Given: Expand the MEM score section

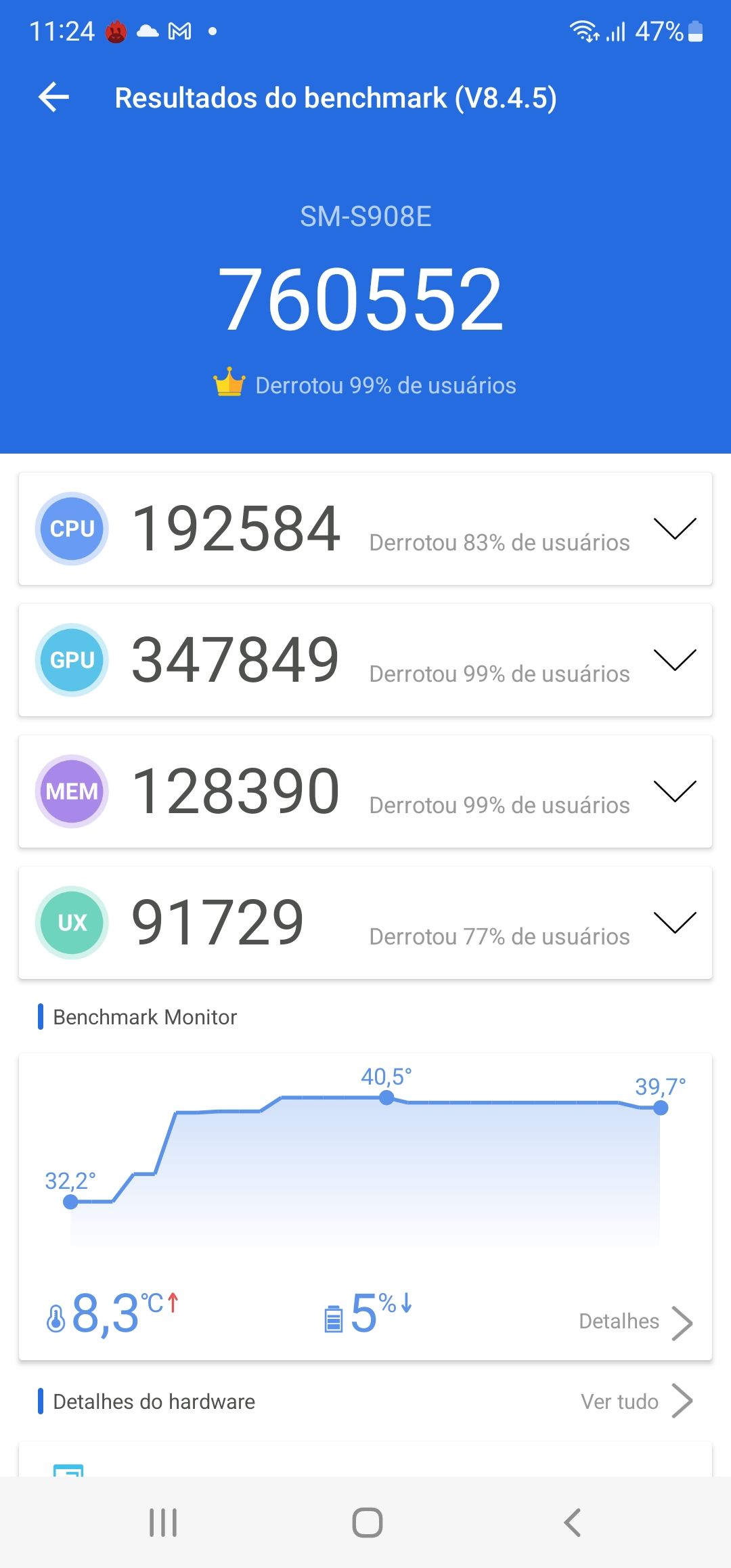Looking at the screenshot, I should click(674, 791).
